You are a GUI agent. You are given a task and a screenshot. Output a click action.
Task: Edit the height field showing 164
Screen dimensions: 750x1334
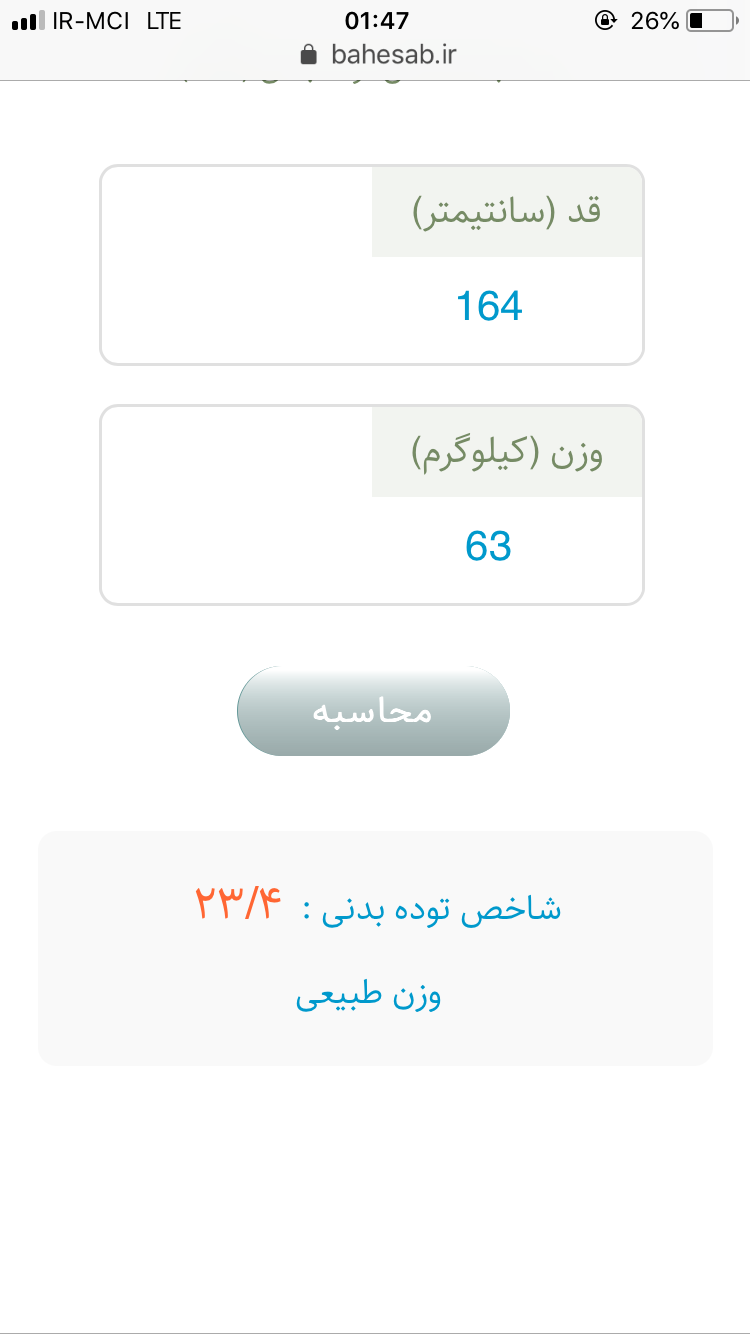click(489, 306)
